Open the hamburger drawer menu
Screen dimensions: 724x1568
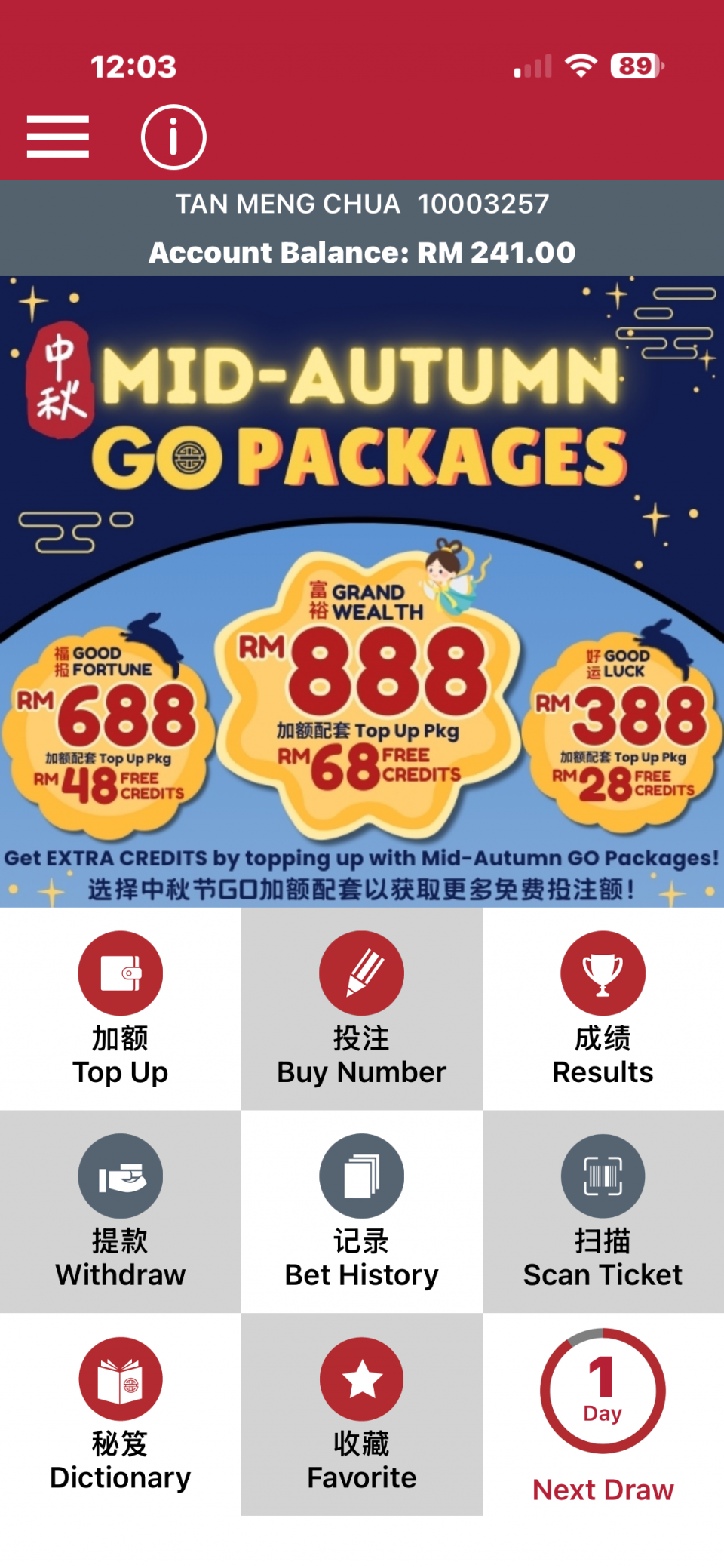pyautogui.click(x=58, y=137)
